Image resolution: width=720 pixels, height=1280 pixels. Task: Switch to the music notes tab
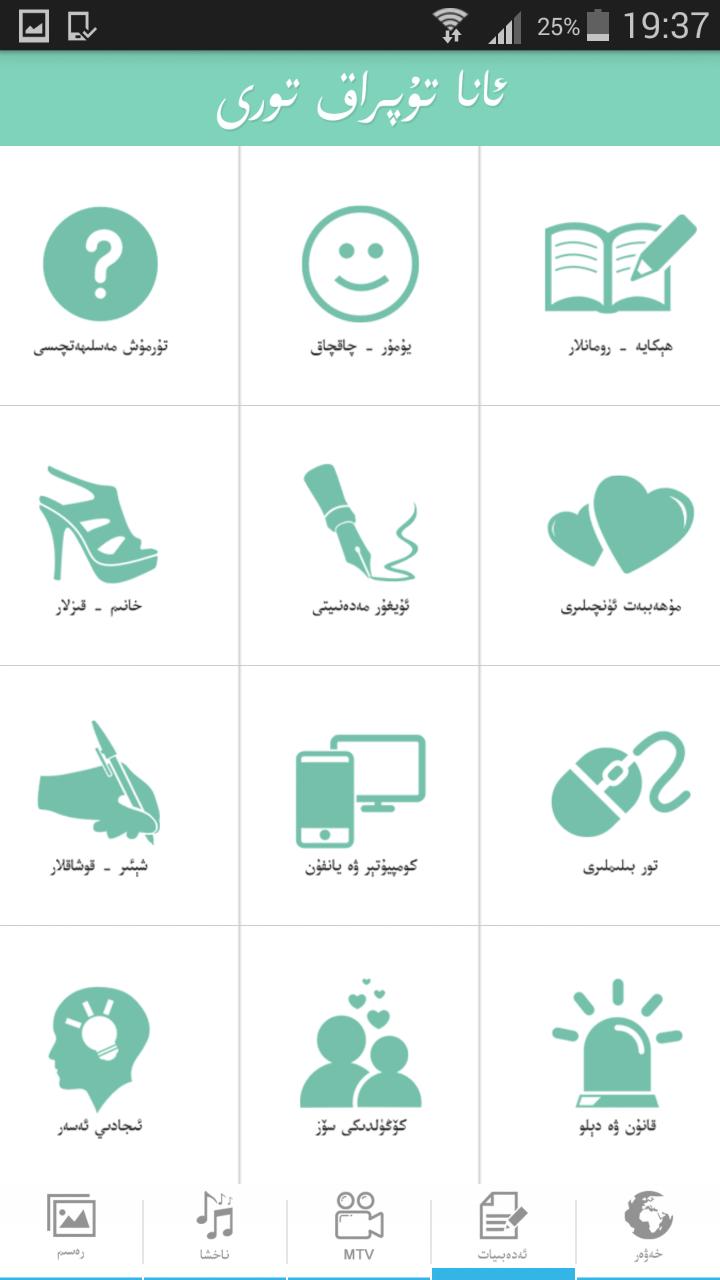[x=214, y=1227]
